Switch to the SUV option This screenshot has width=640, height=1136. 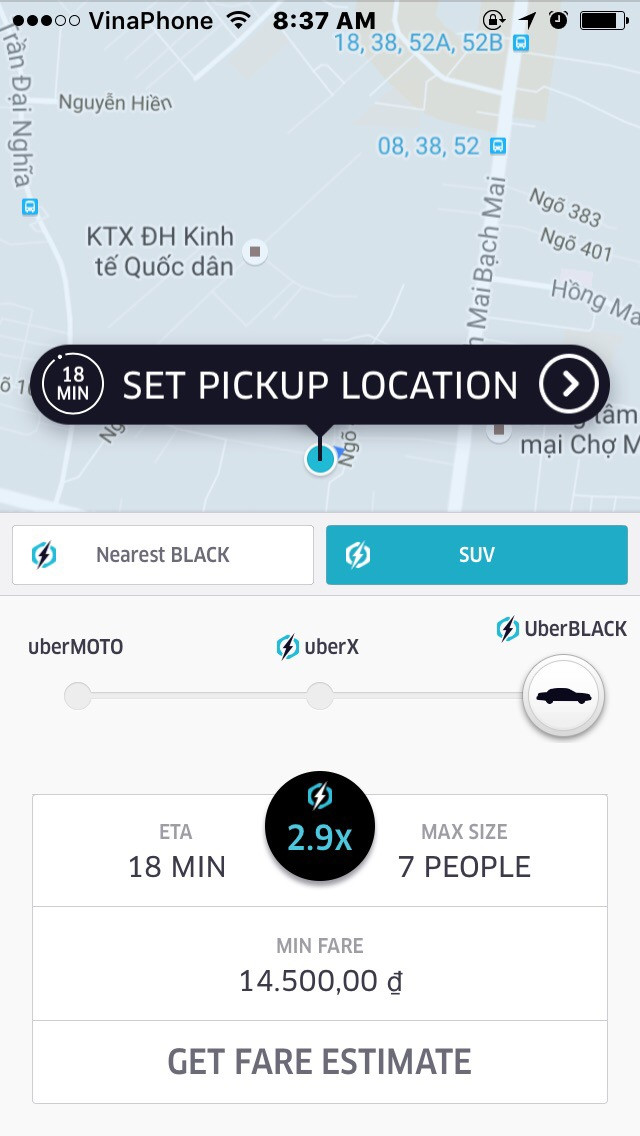click(x=477, y=555)
